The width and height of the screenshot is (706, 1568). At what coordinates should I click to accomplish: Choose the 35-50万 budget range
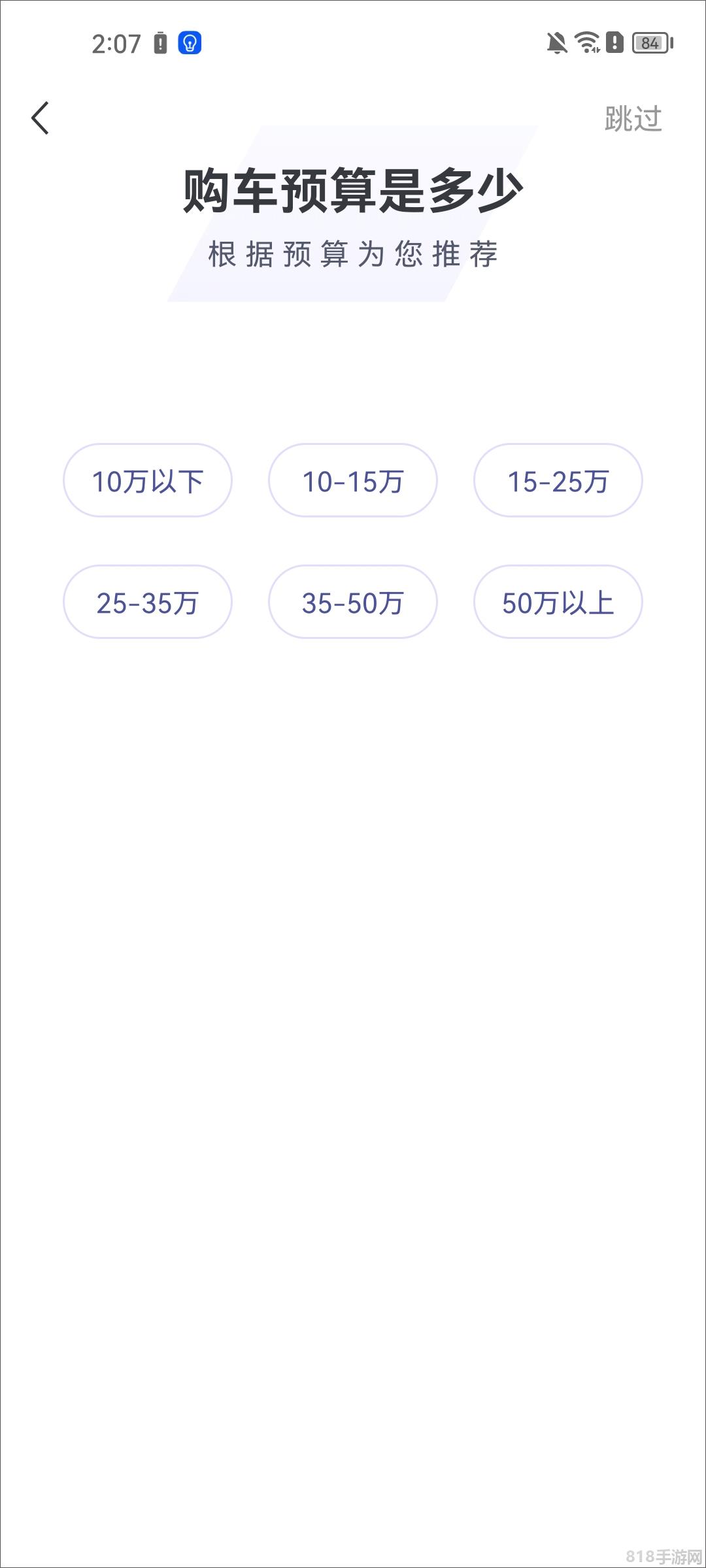[353, 602]
